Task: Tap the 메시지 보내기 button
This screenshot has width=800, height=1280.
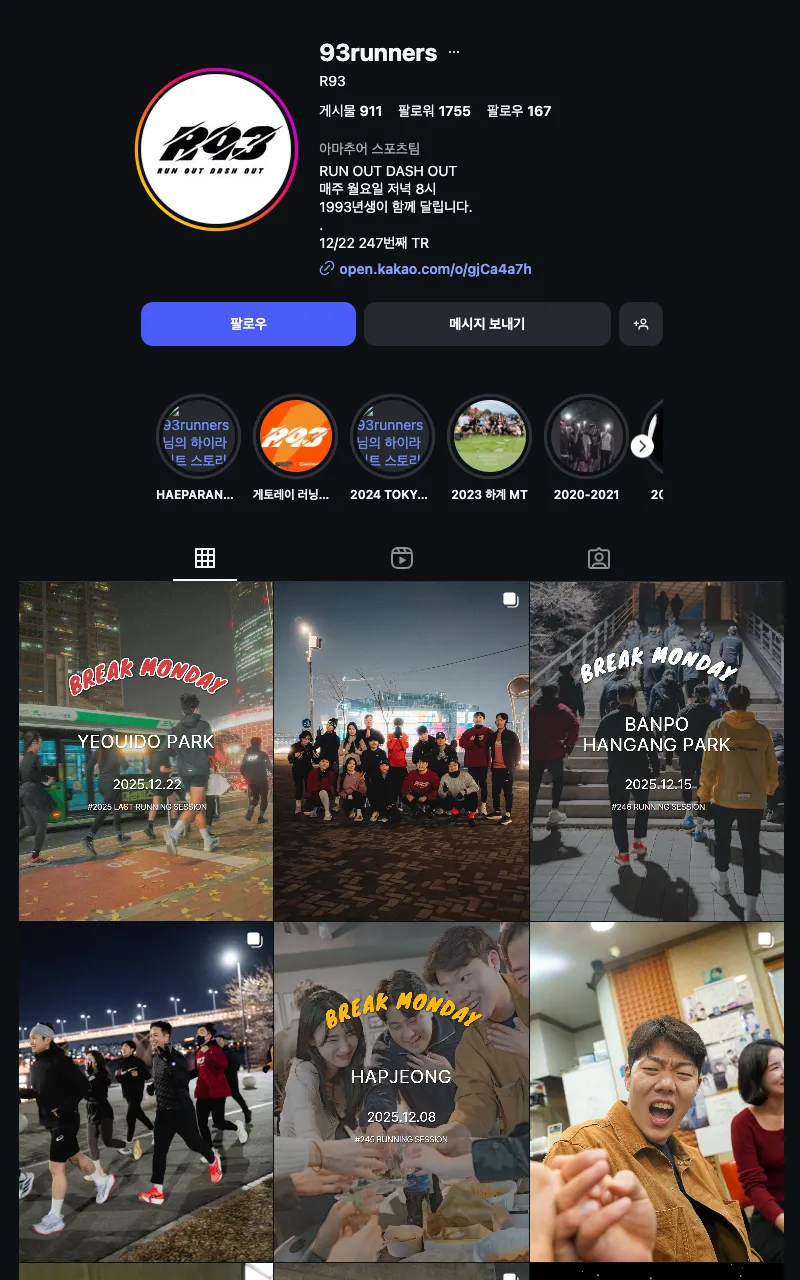Action: 487,324
